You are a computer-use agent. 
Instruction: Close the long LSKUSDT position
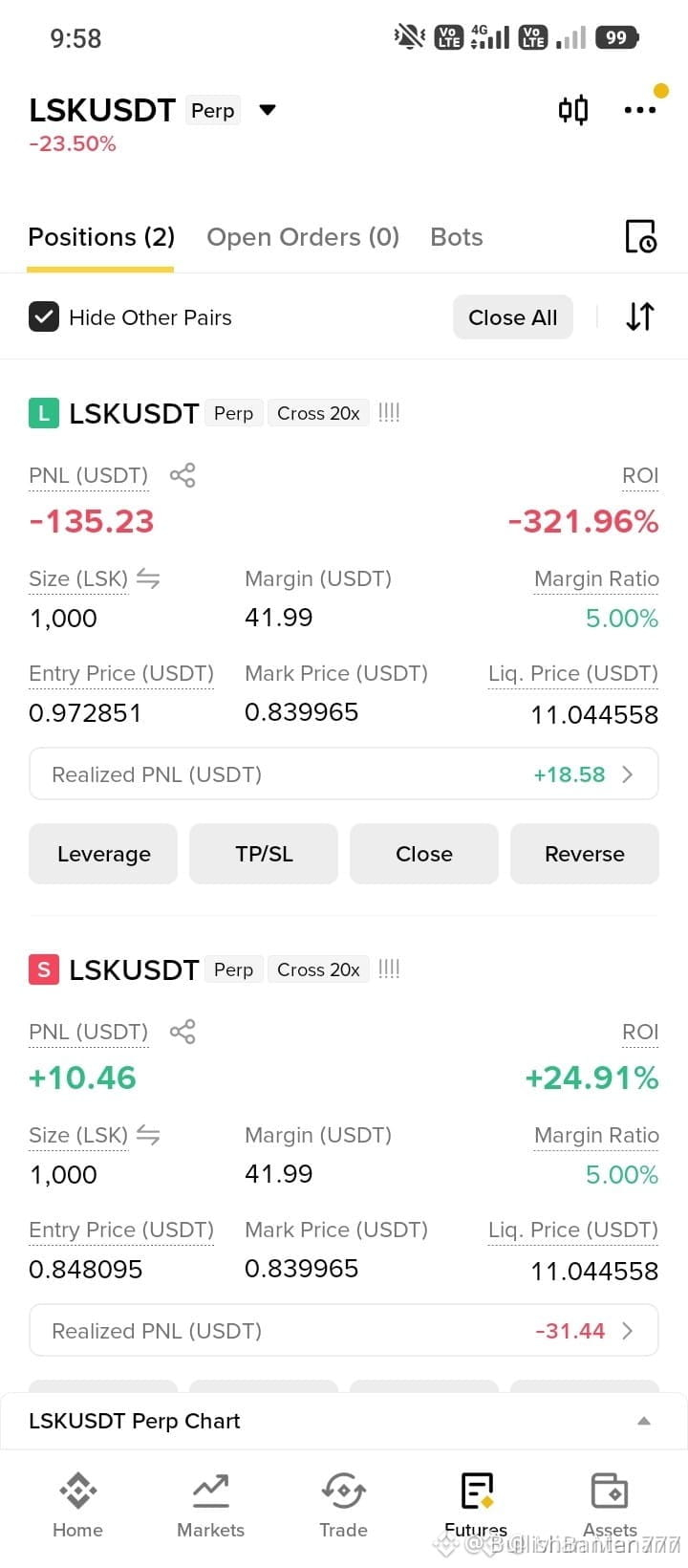(424, 854)
